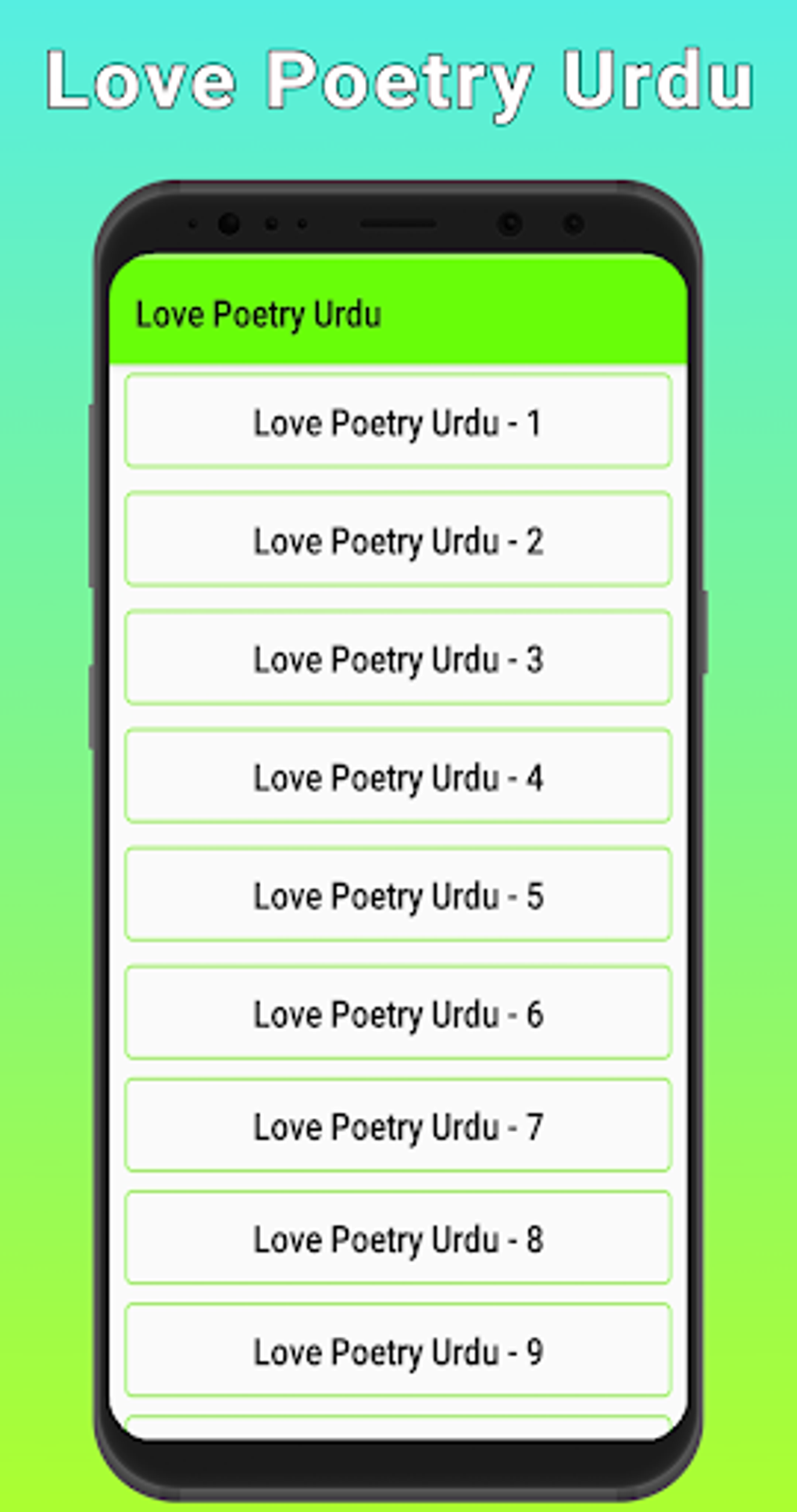
Task: Tap the middle list entry, chapter 6
Action: (x=397, y=1013)
